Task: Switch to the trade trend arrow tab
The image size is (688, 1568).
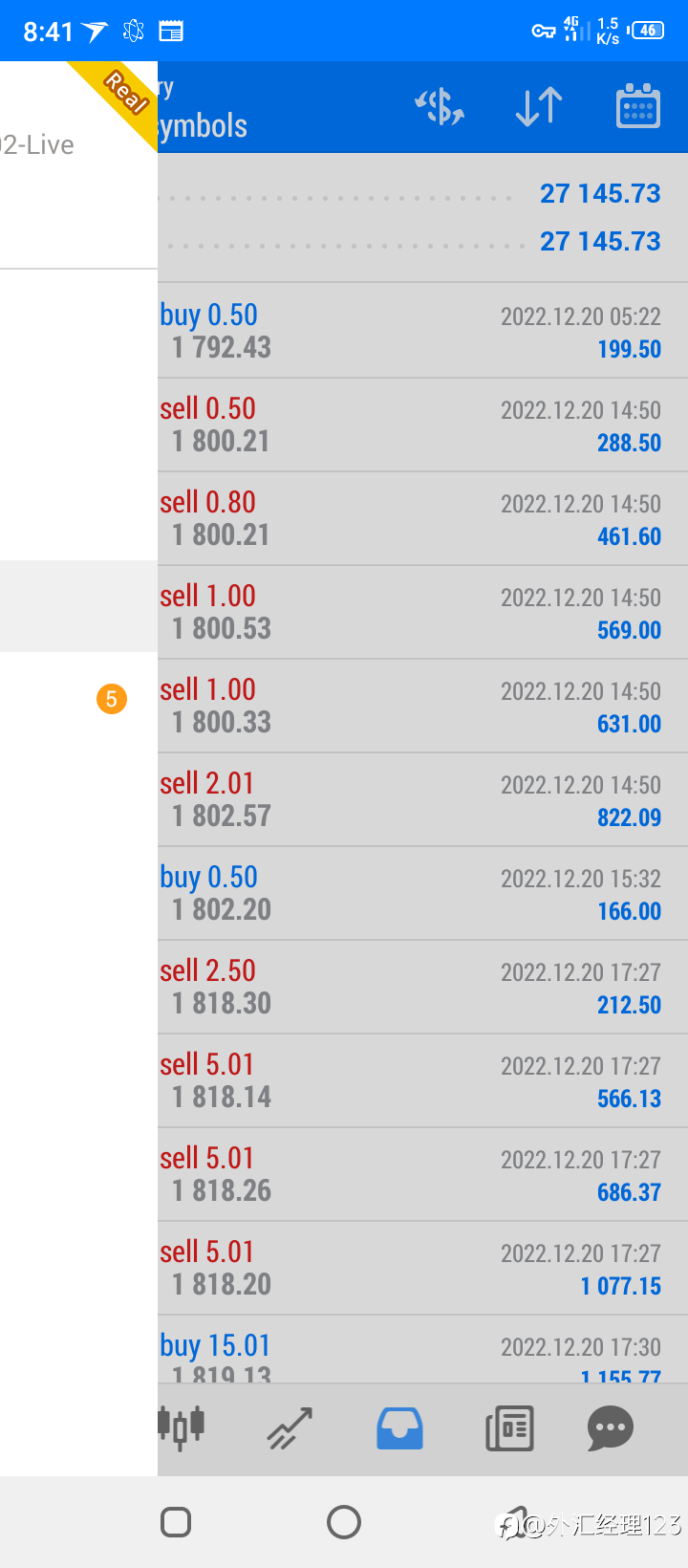Action: 290,1428
